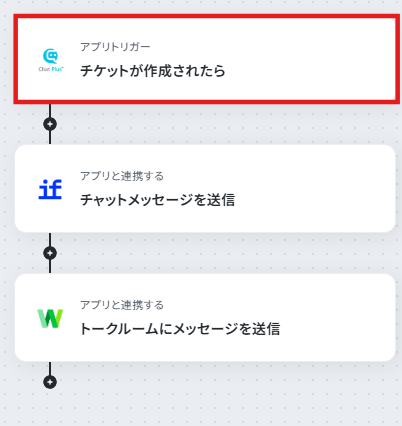Add a step below トークルームにメッセージを送信

[x=50, y=382]
